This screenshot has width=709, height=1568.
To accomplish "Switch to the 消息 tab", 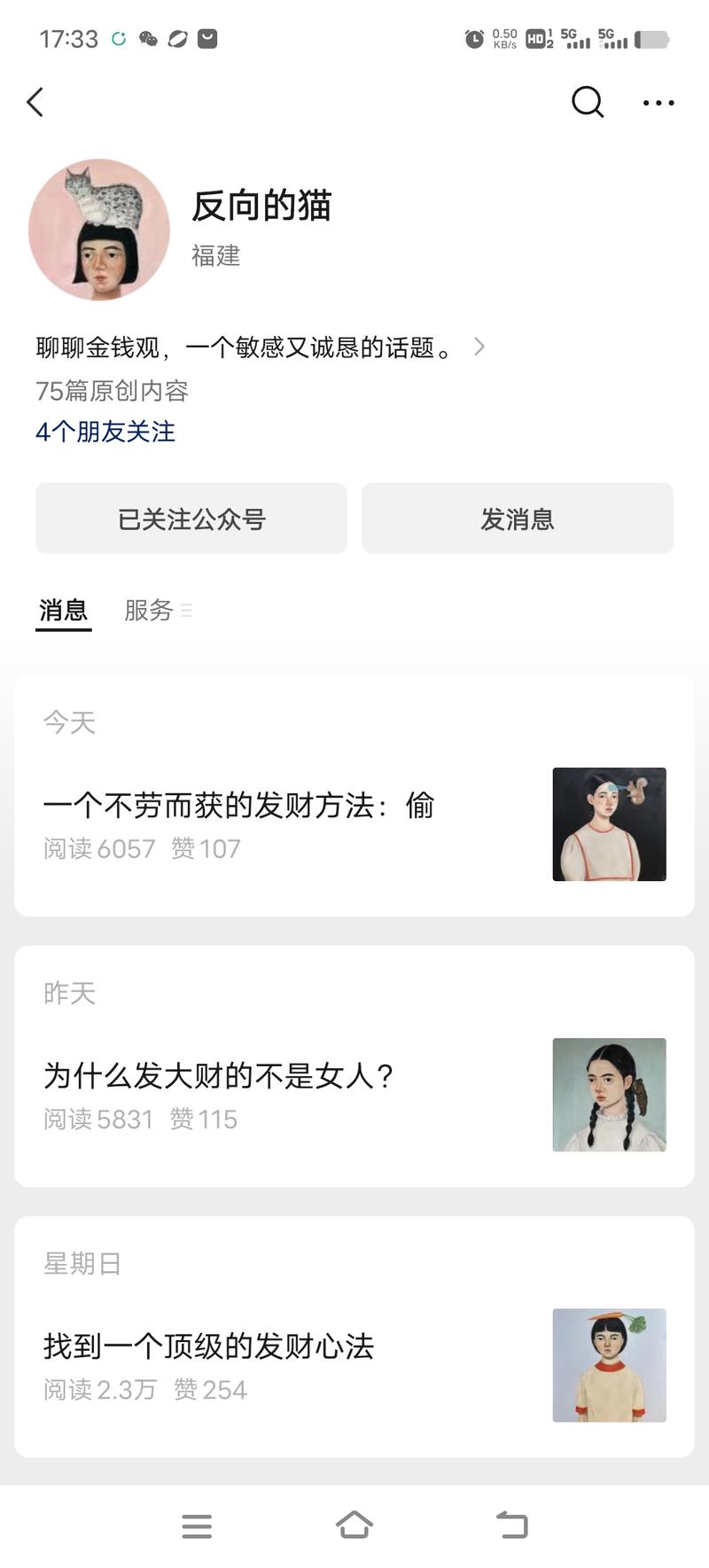I will pyautogui.click(x=63, y=611).
